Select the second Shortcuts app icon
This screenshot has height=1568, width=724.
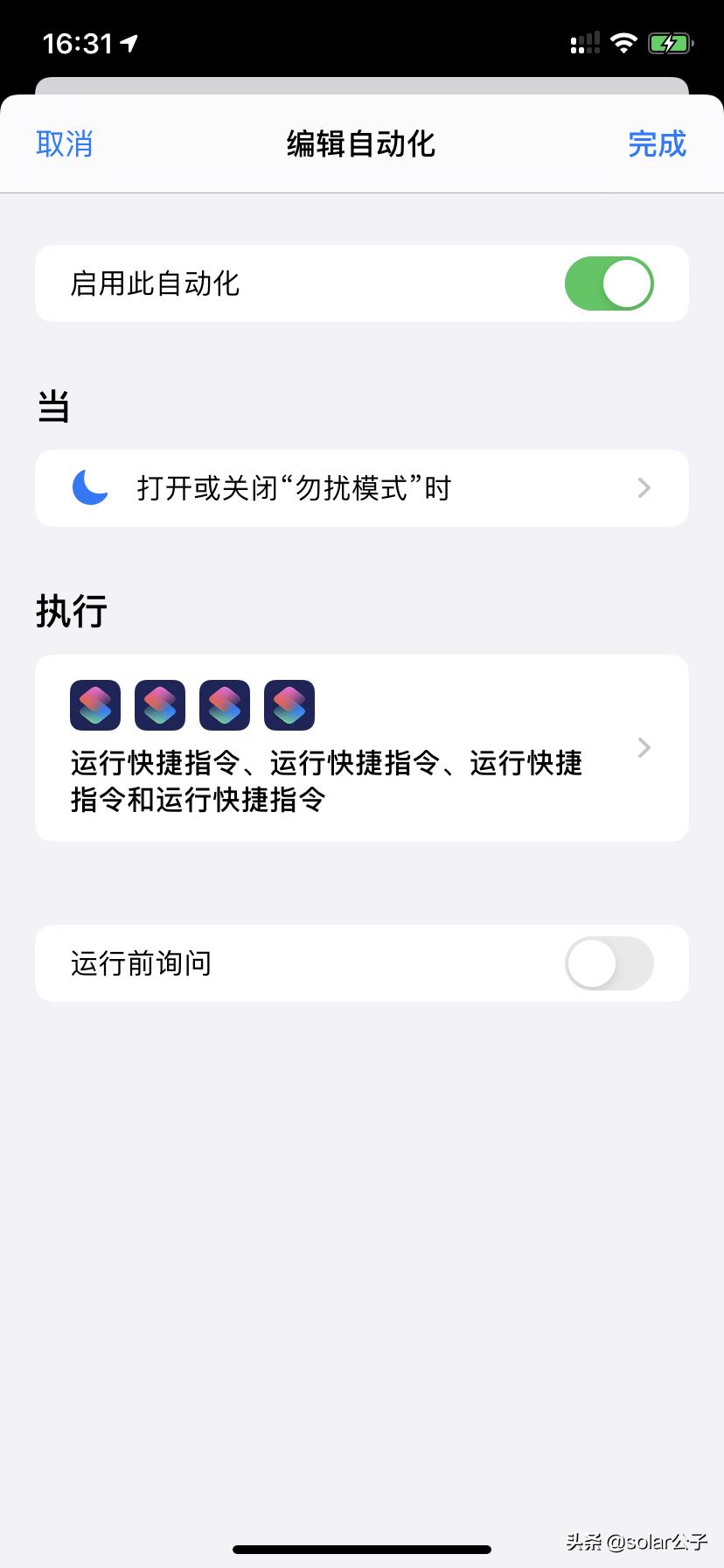(159, 704)
